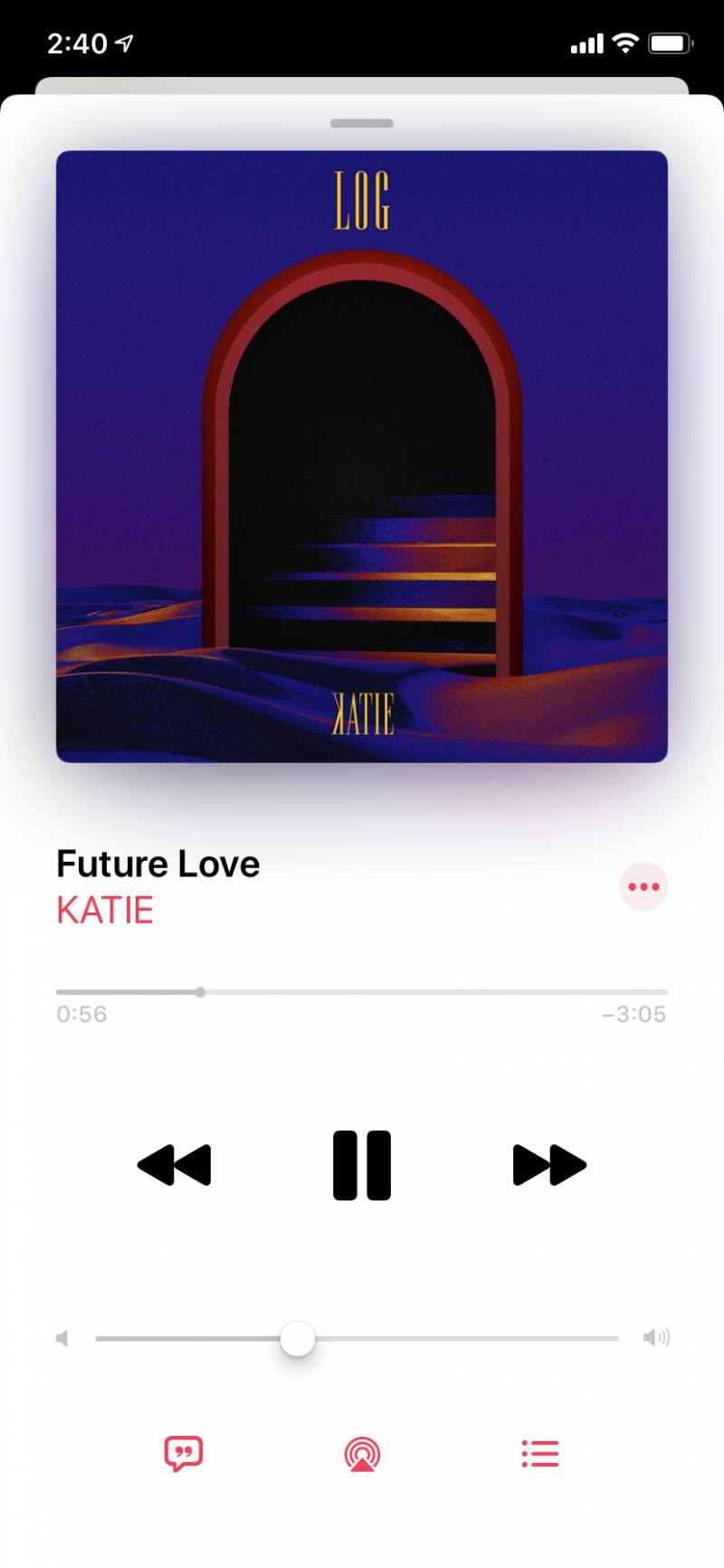The height and width of the screenshot is (1568, 724).
Task: Go back to the previous track
Action: [174, 1165]
